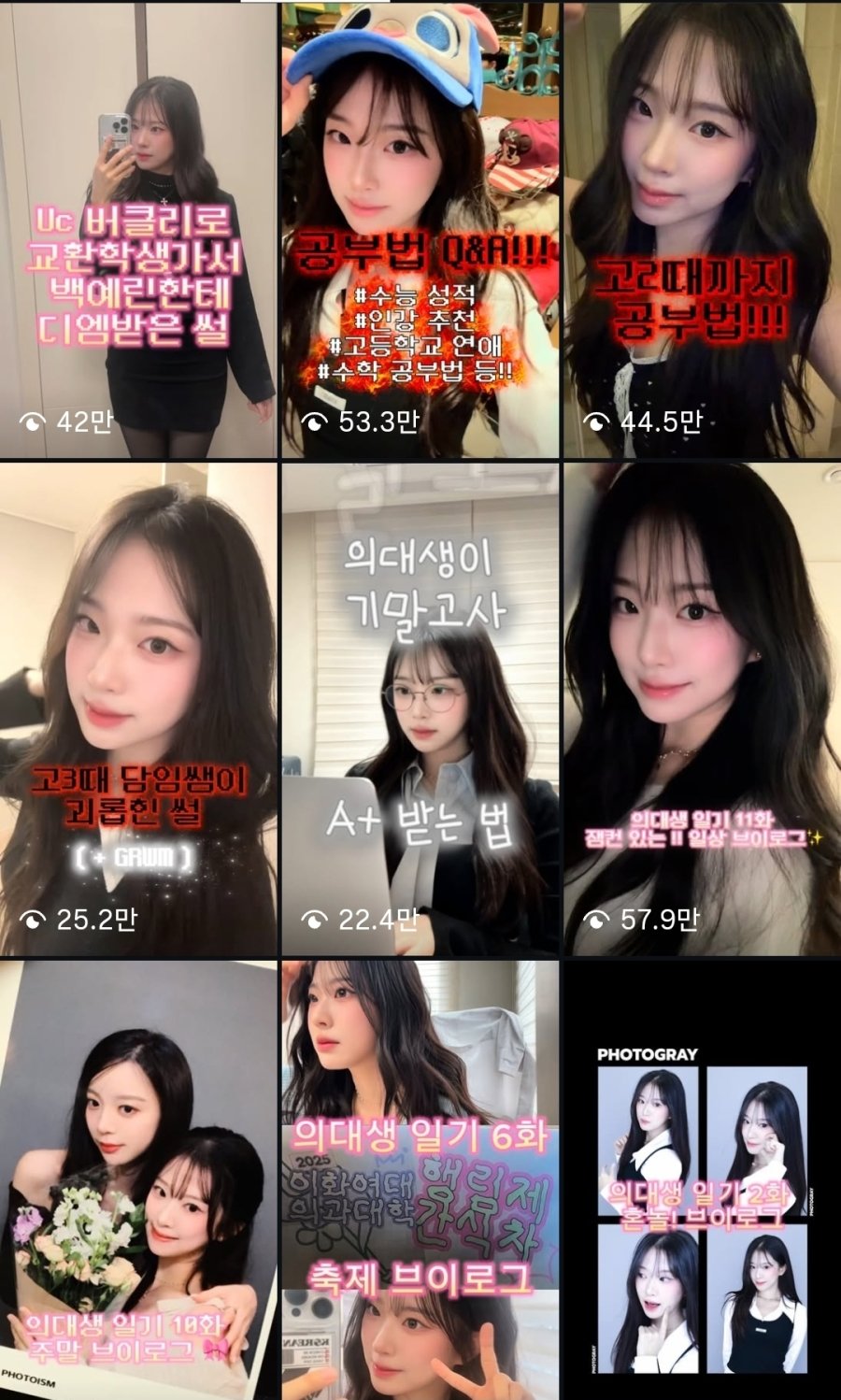Open 의대생 일기 10화 주말 브이로그
This screenshot has height=1400, width=841.
pyautogui.click(x=138, y=1179)
